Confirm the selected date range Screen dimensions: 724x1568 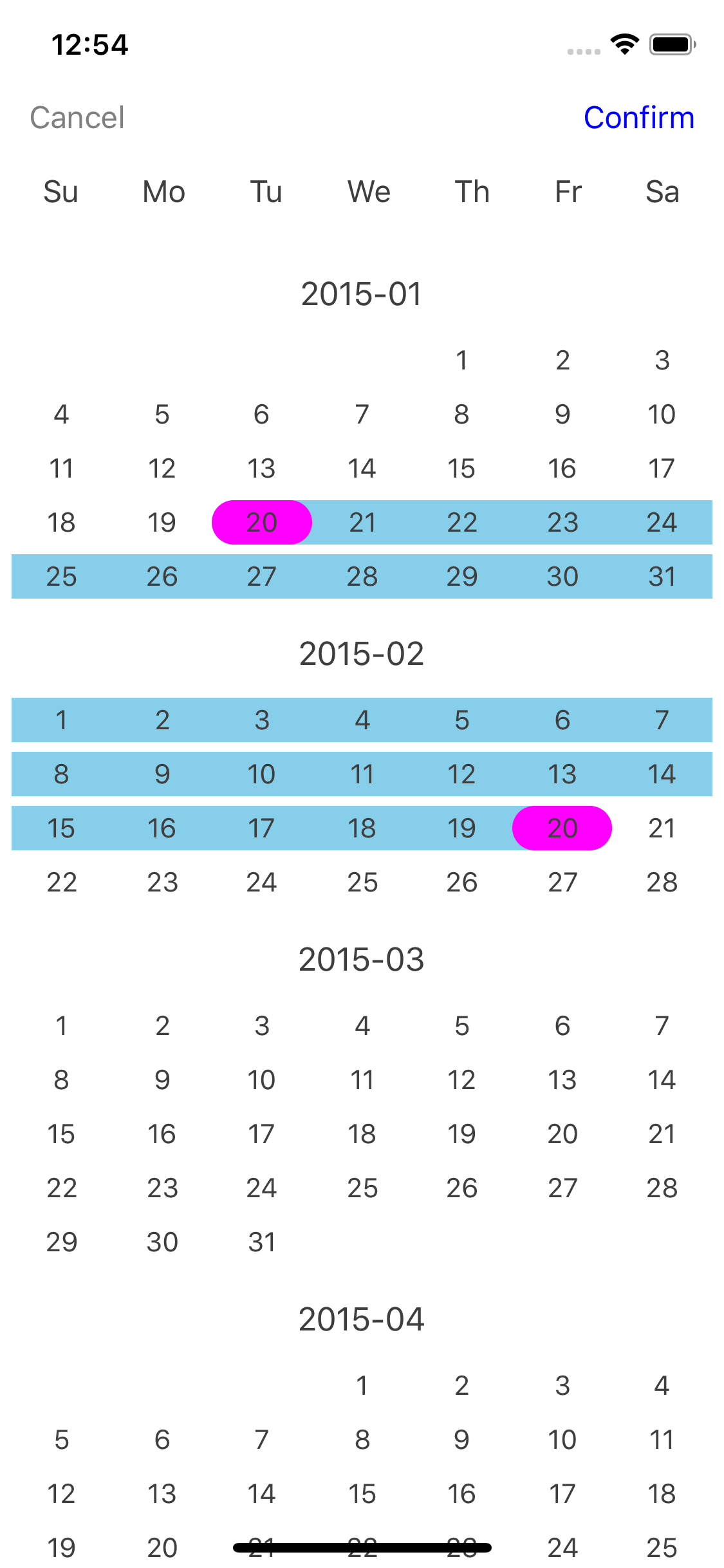pos(639,118)
